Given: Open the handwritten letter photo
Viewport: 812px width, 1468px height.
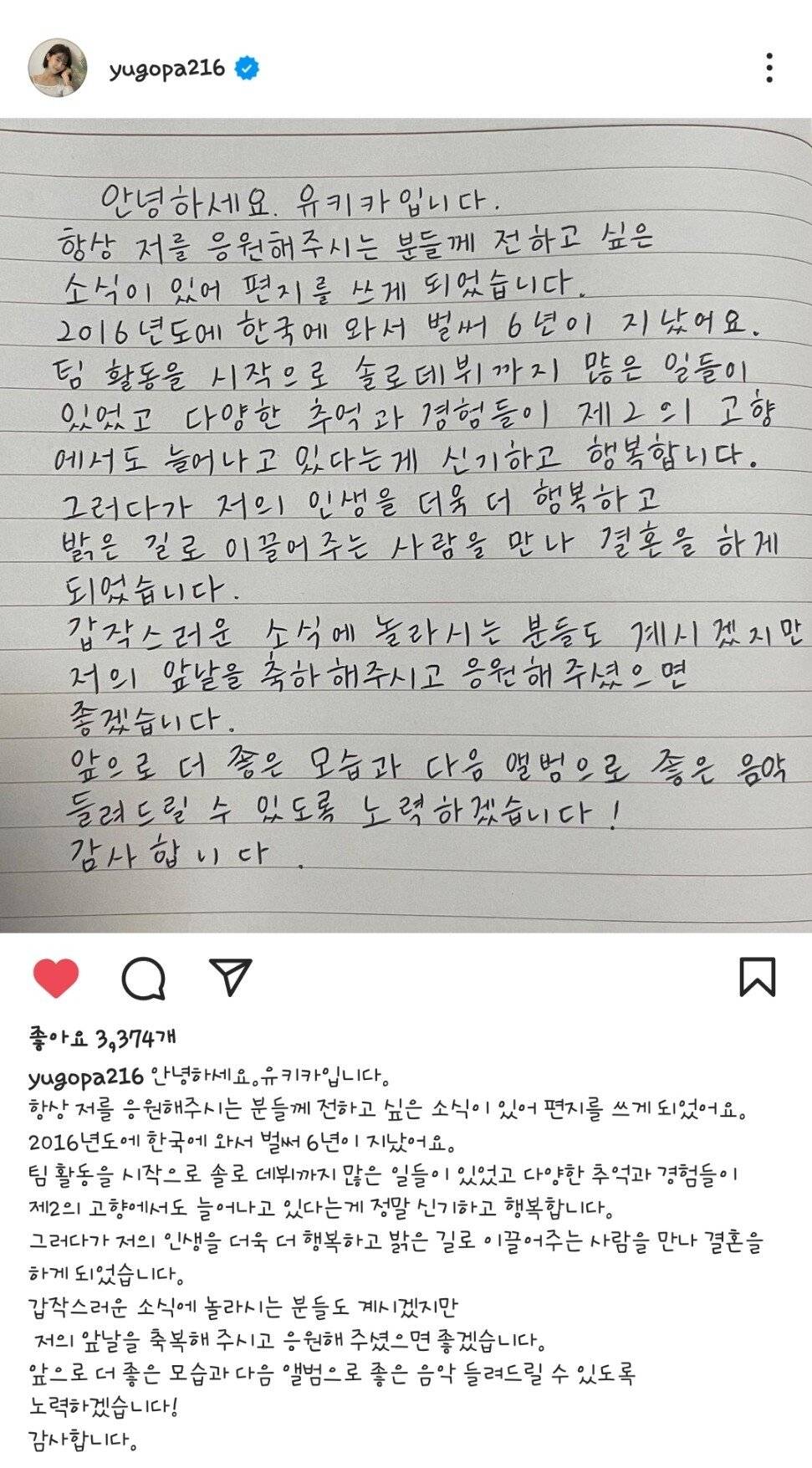Looking at the screenshot, I should pyautogui.click(x=406, y=524).
